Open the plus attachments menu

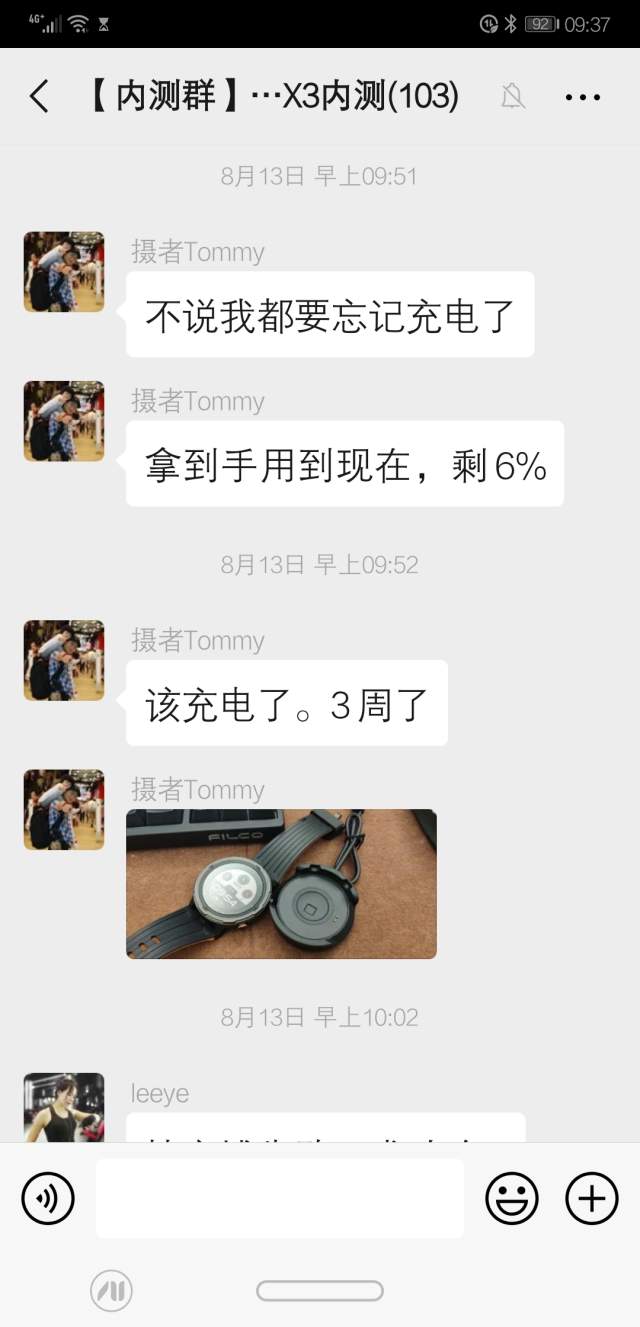(592, 1197)
